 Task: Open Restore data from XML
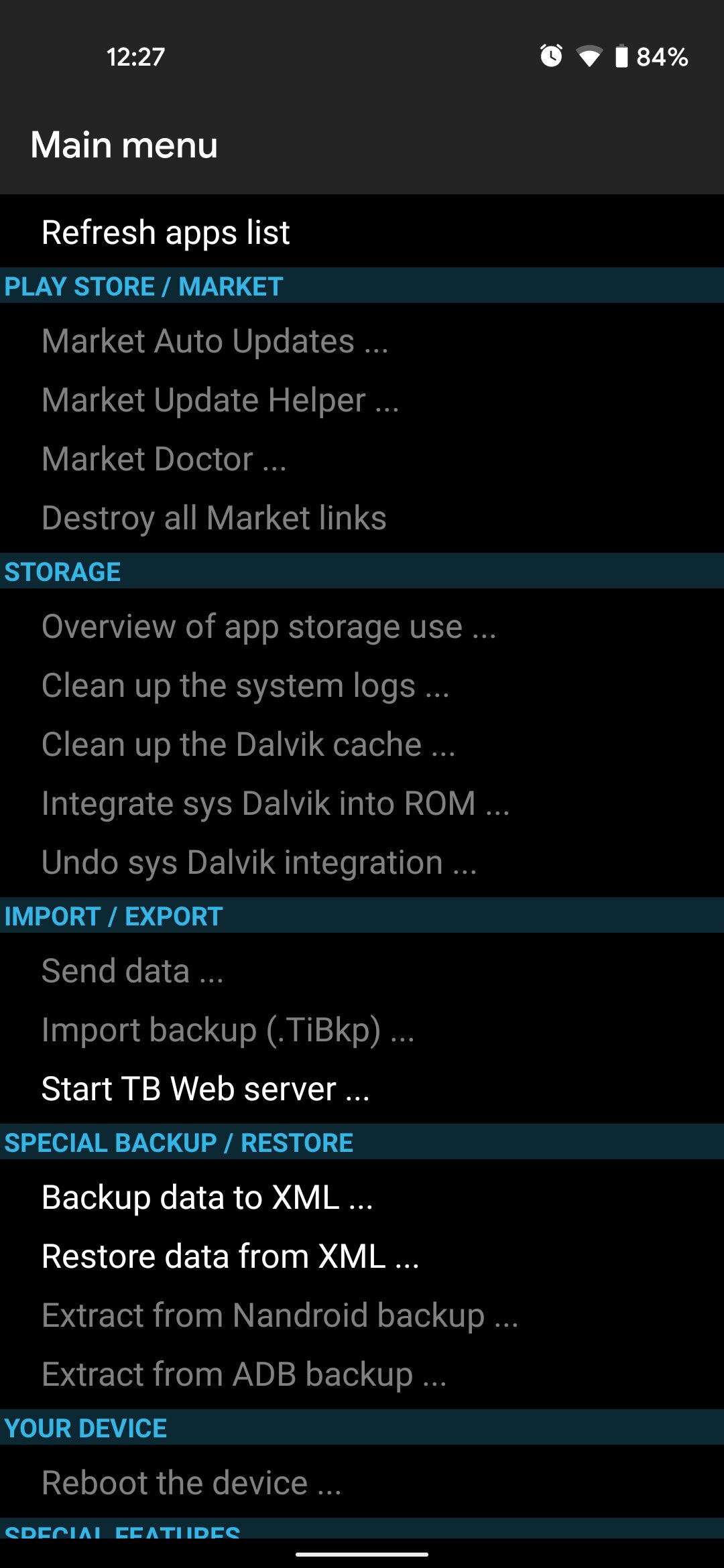(362, 1256)
